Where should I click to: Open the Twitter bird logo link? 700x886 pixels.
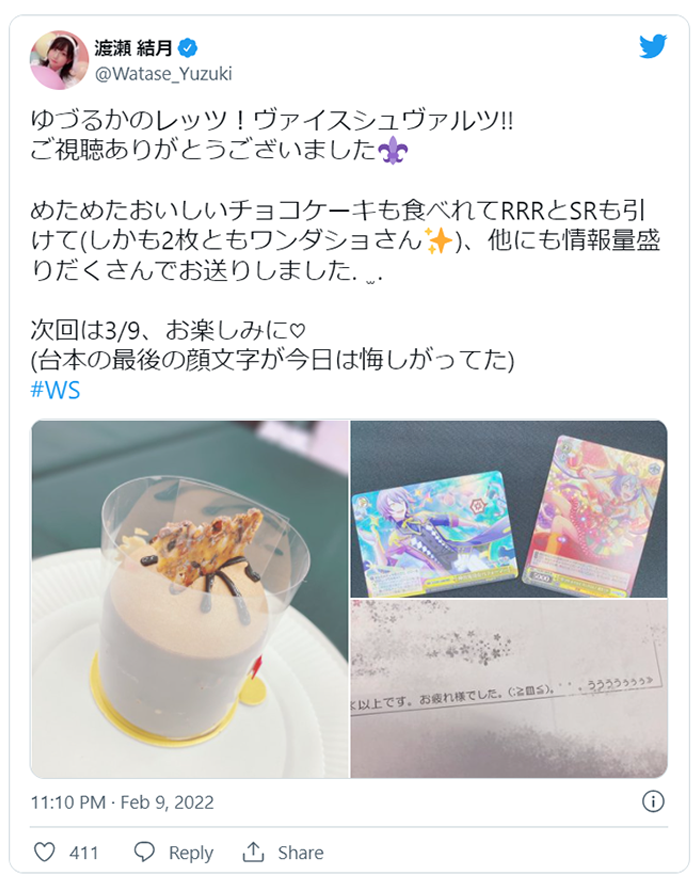click(652, 47)
